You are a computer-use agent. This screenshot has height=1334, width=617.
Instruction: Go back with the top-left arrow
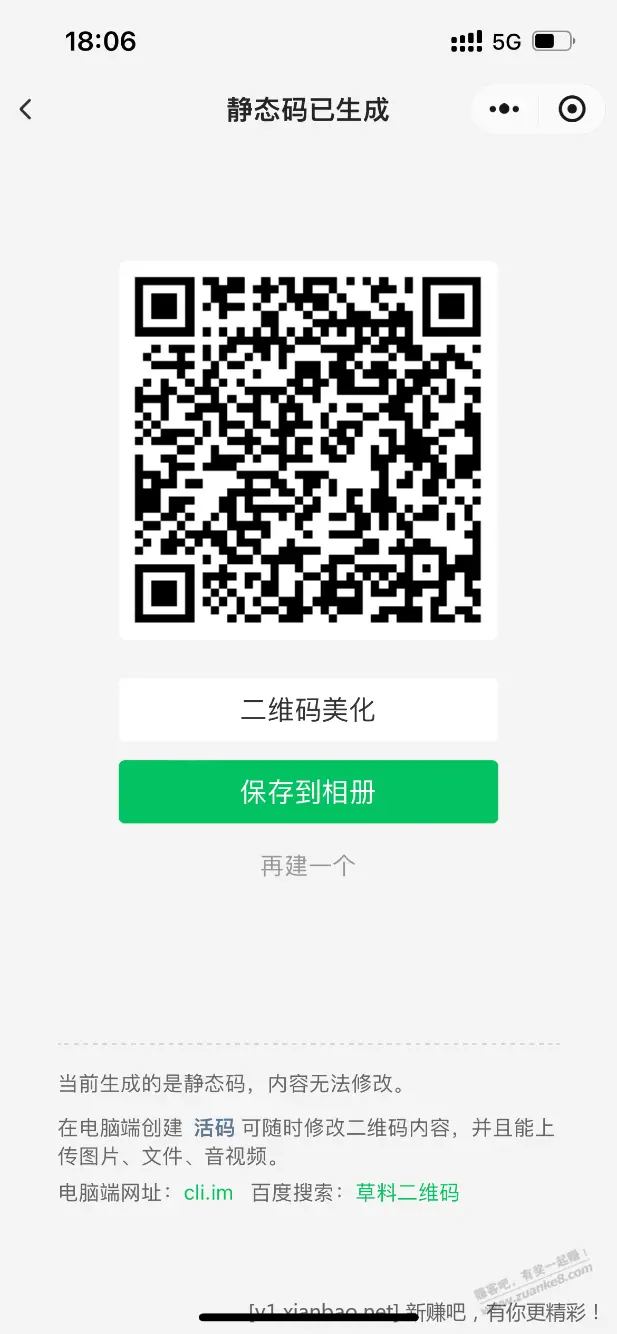click(26, 109)
